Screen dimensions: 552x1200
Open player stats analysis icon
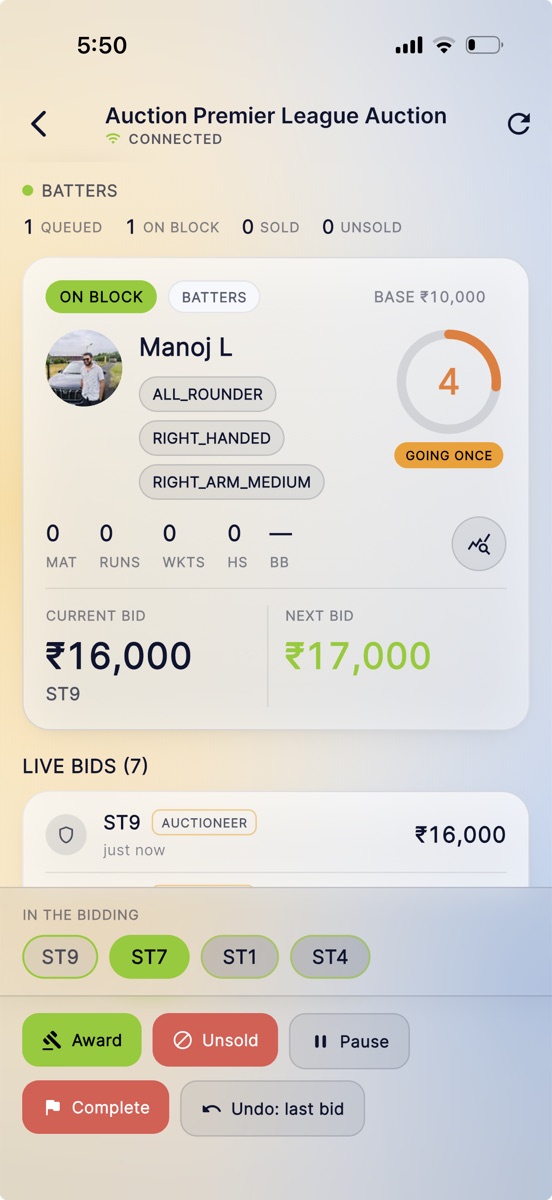coord(479,544)
